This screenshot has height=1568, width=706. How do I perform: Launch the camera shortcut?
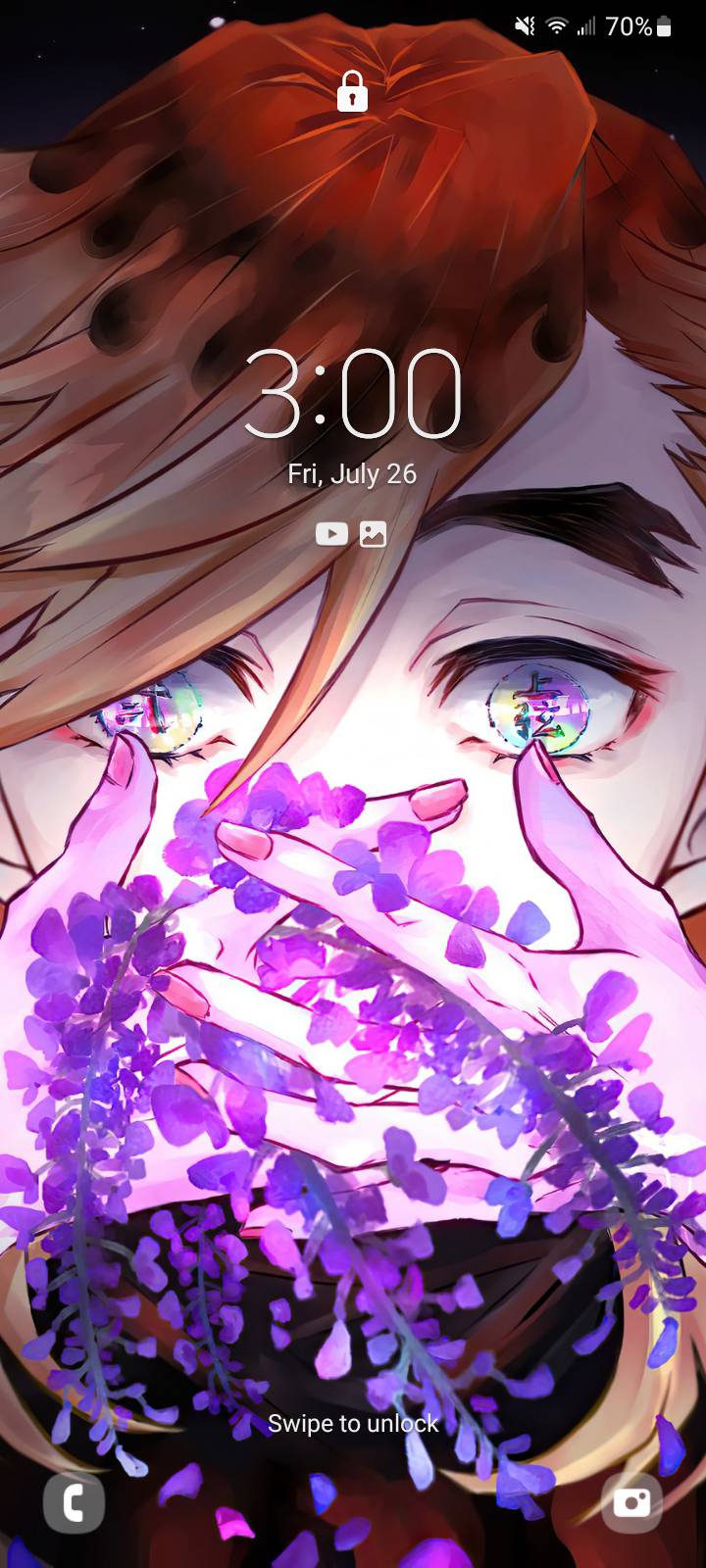(x=631, y=1502)
